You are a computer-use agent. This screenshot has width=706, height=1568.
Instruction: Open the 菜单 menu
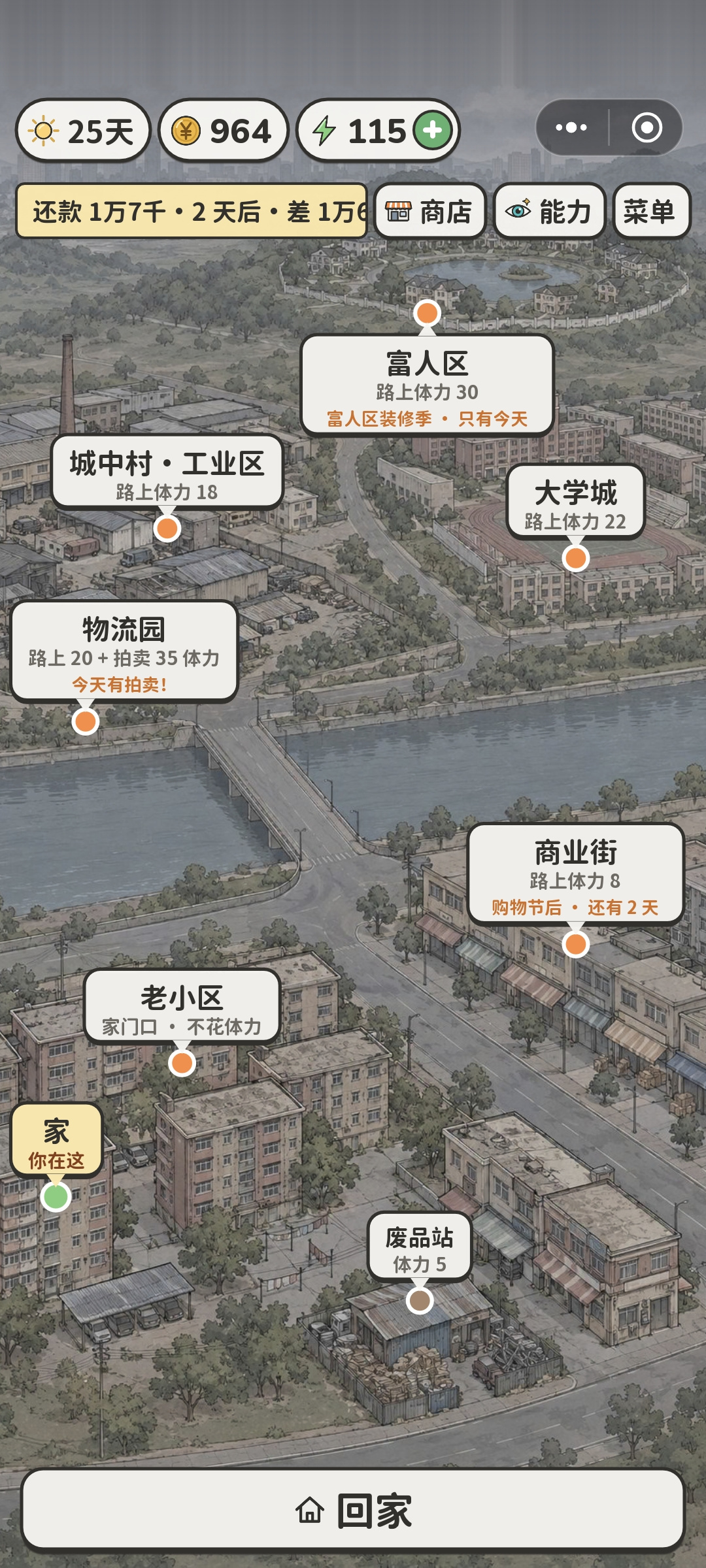coord(652,211)
